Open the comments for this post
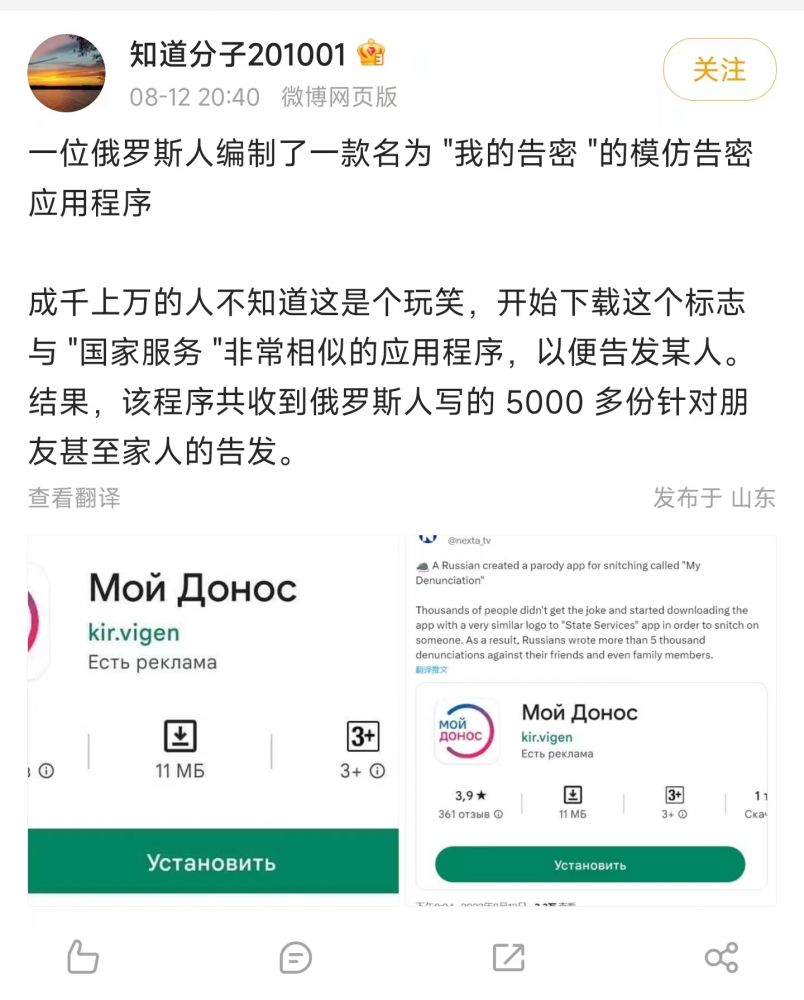This screenshot has width=804, height=1000. (x=295, y=957)
